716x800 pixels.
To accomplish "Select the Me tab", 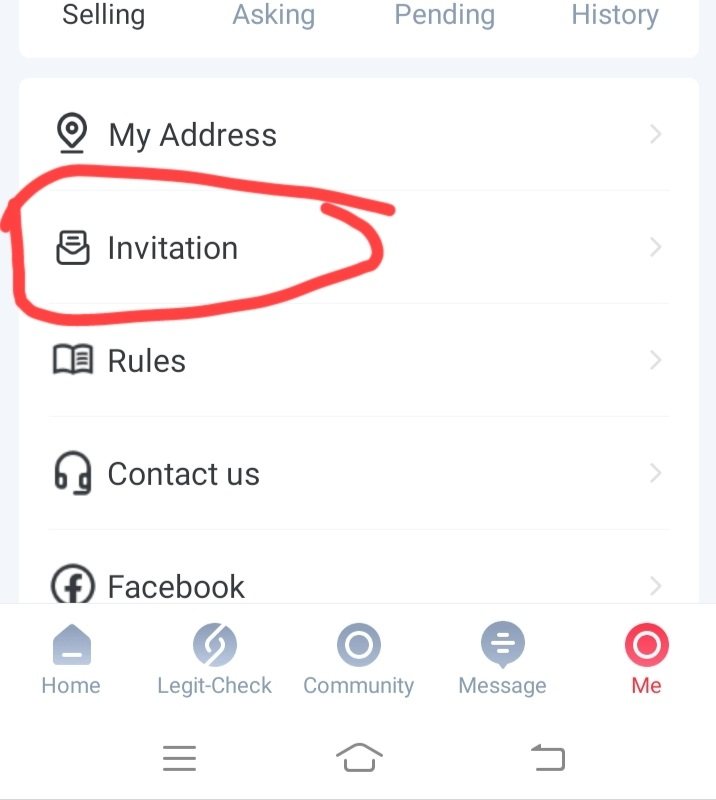I will (646, 660).
